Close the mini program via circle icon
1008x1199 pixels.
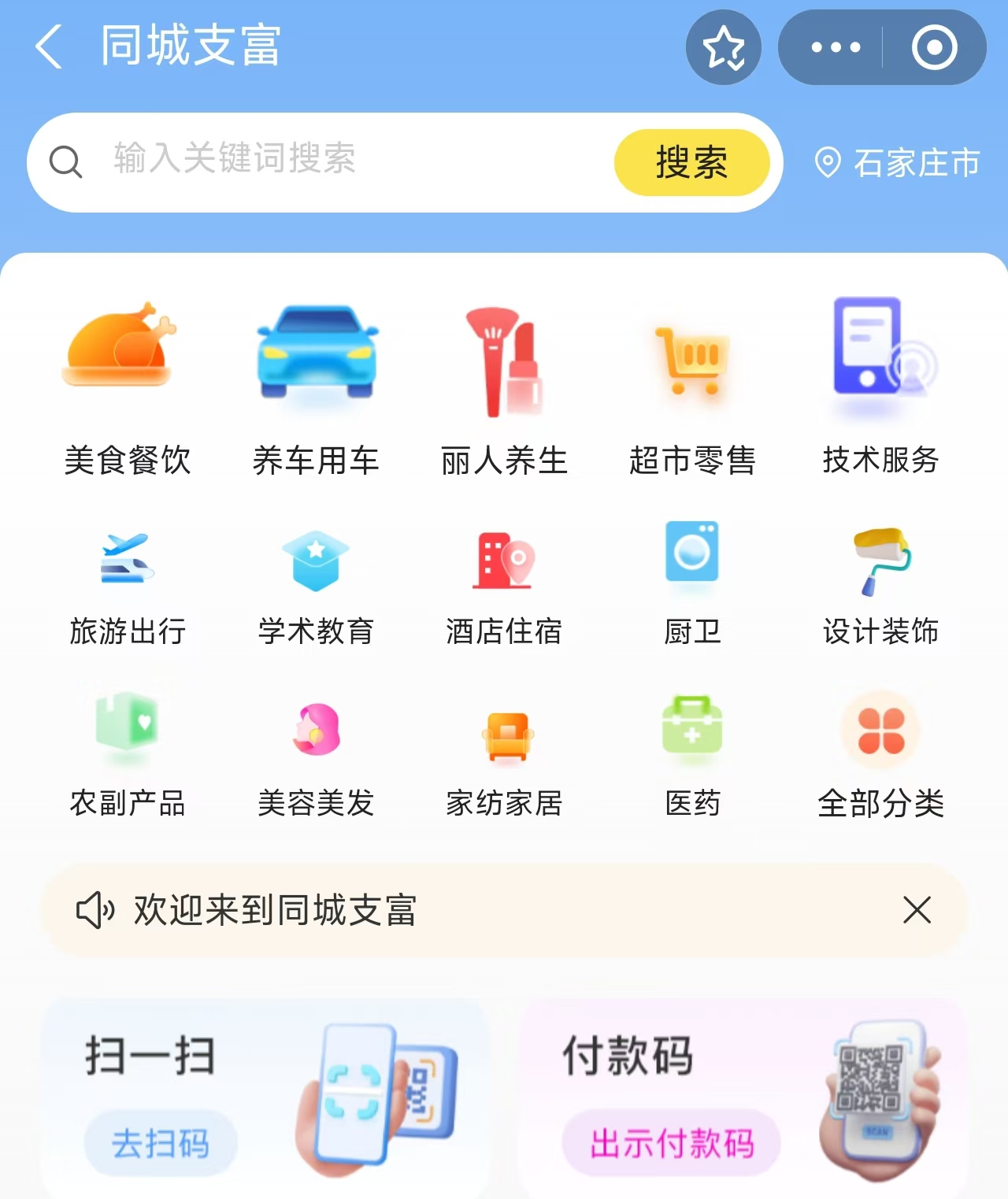[x=934, y=47]
